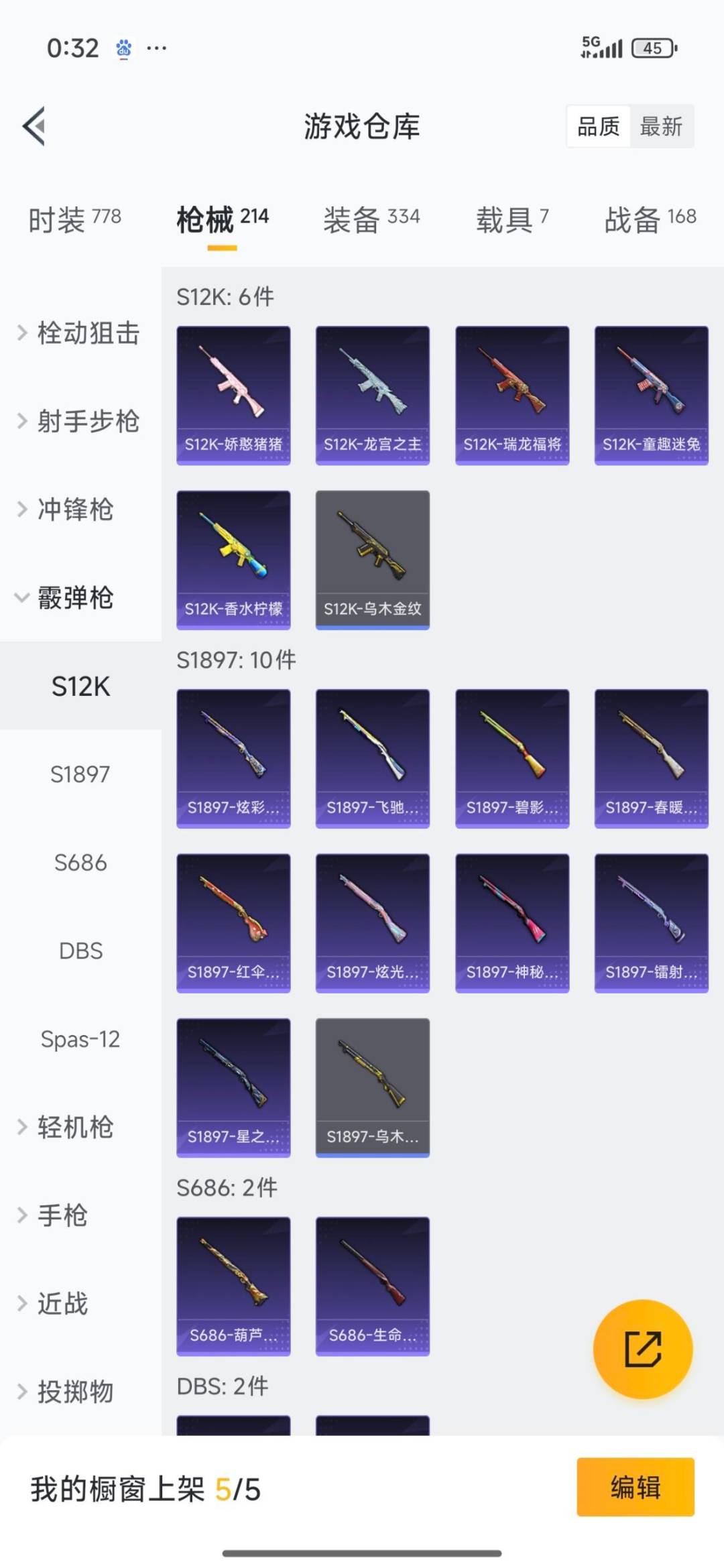The image size is (724, 1568).
Task: Collapse the 霰弹枪 category
Action: pos(74,599)
